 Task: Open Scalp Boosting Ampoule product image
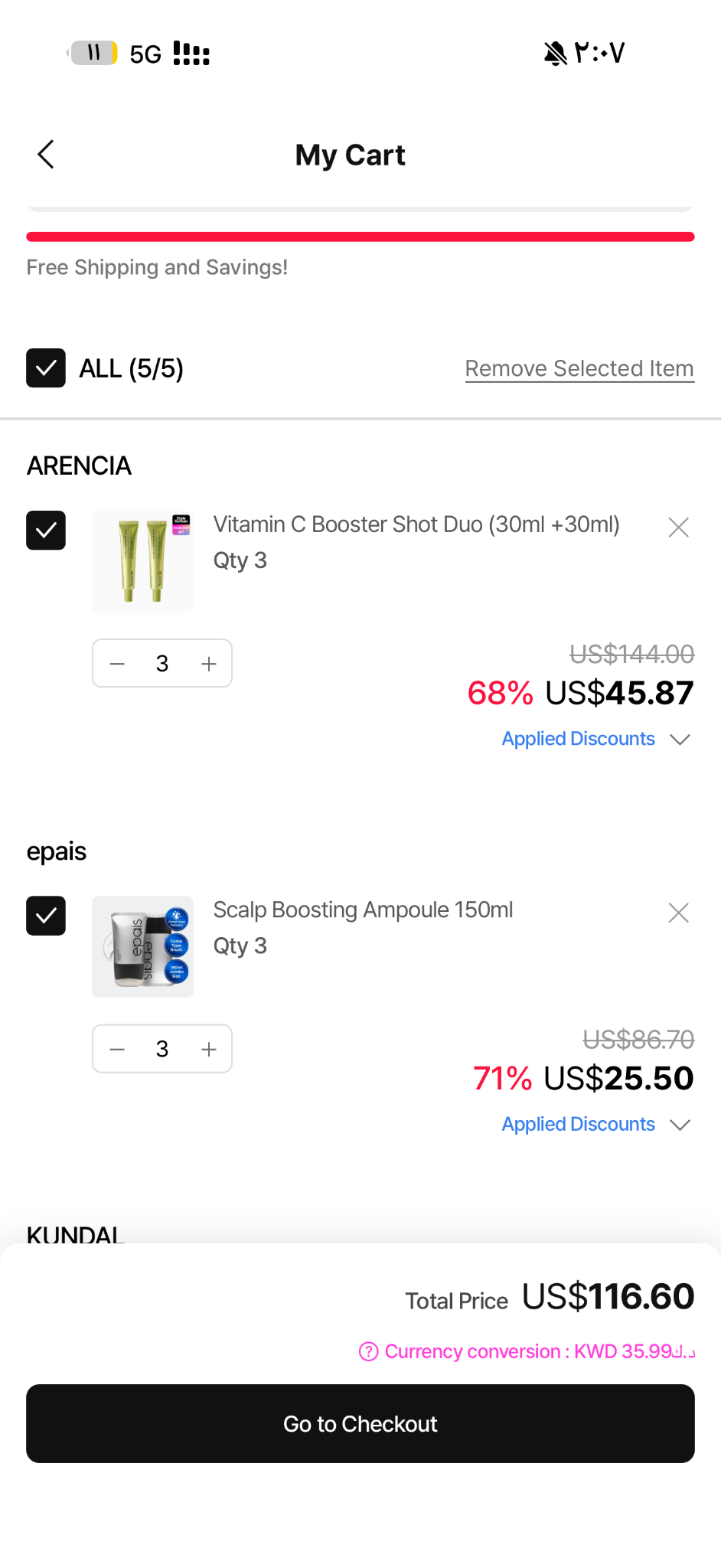pyautogui.click(x=142, y=946)
